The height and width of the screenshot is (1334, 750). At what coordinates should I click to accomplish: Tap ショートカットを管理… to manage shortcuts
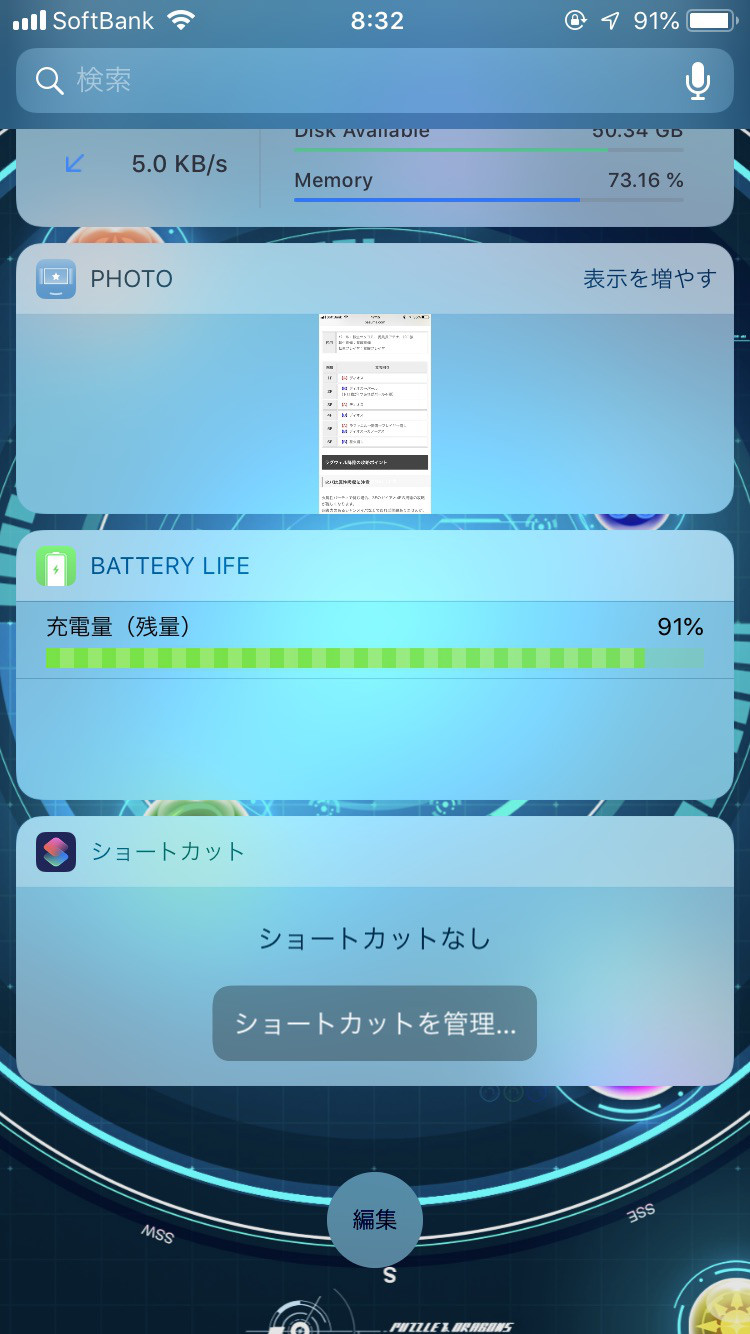pos(375,1023)
